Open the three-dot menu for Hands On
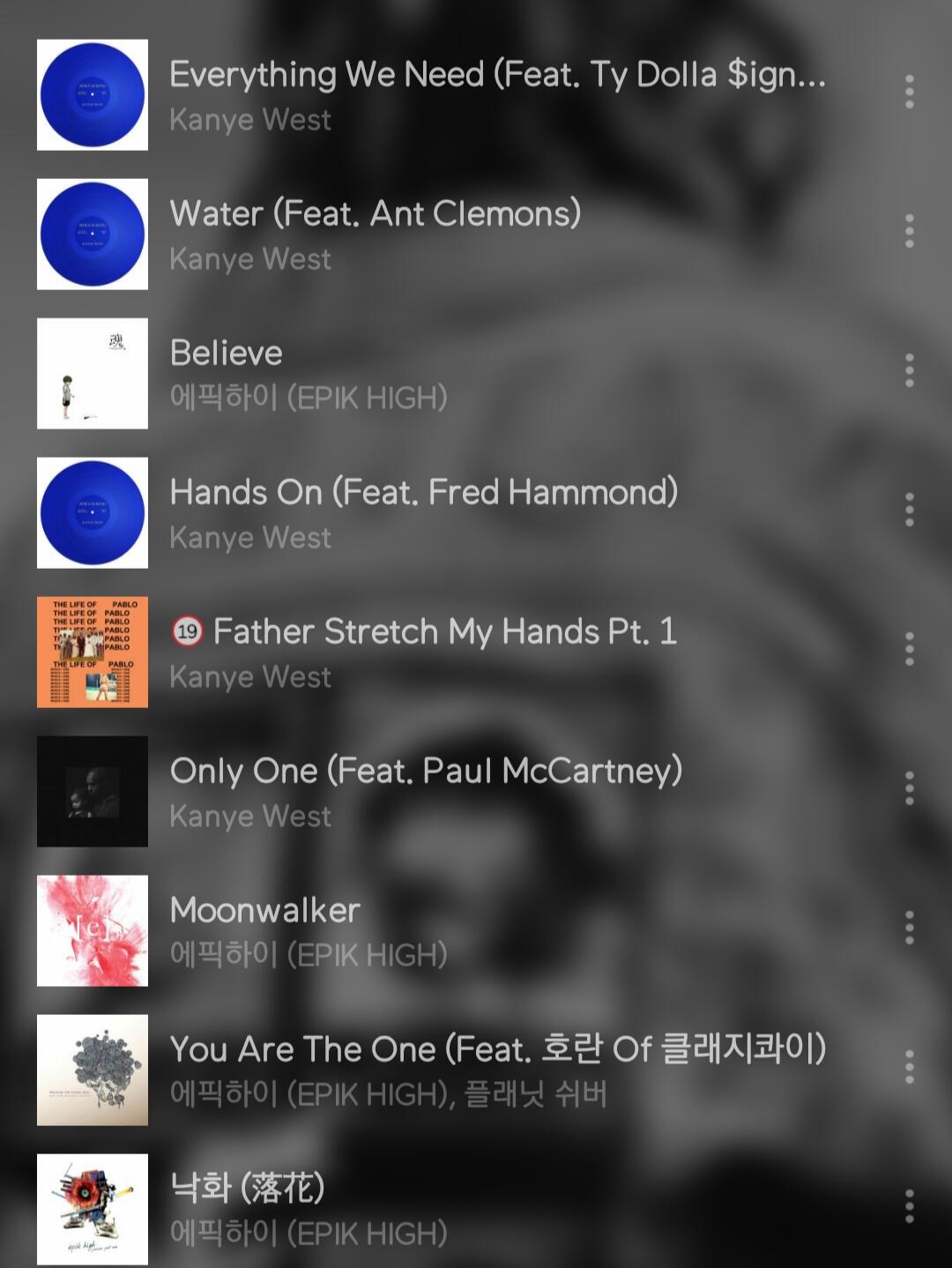This screenshot has width=952, height=1268. [909, 511]
